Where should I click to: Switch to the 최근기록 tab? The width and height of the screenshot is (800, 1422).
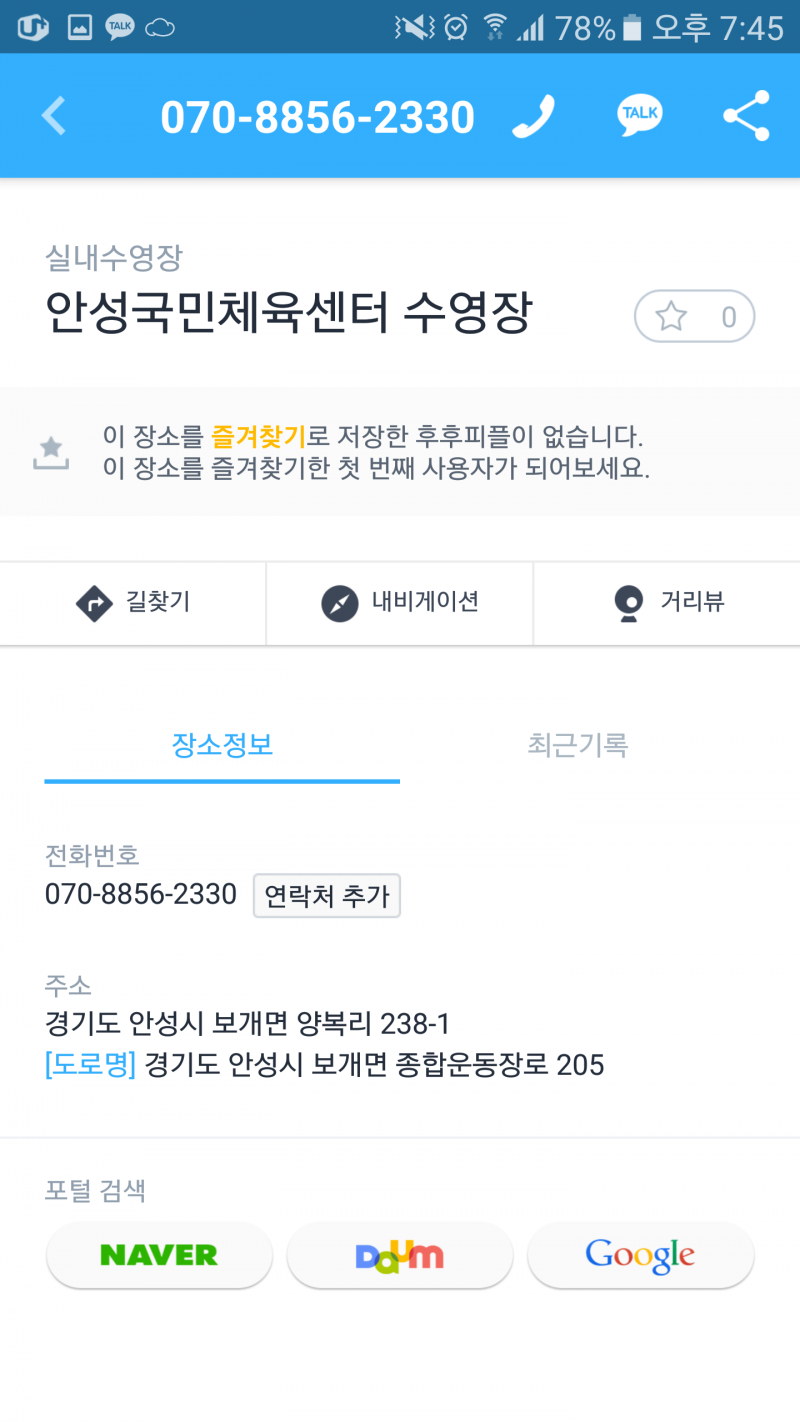(x=578, y=746)
